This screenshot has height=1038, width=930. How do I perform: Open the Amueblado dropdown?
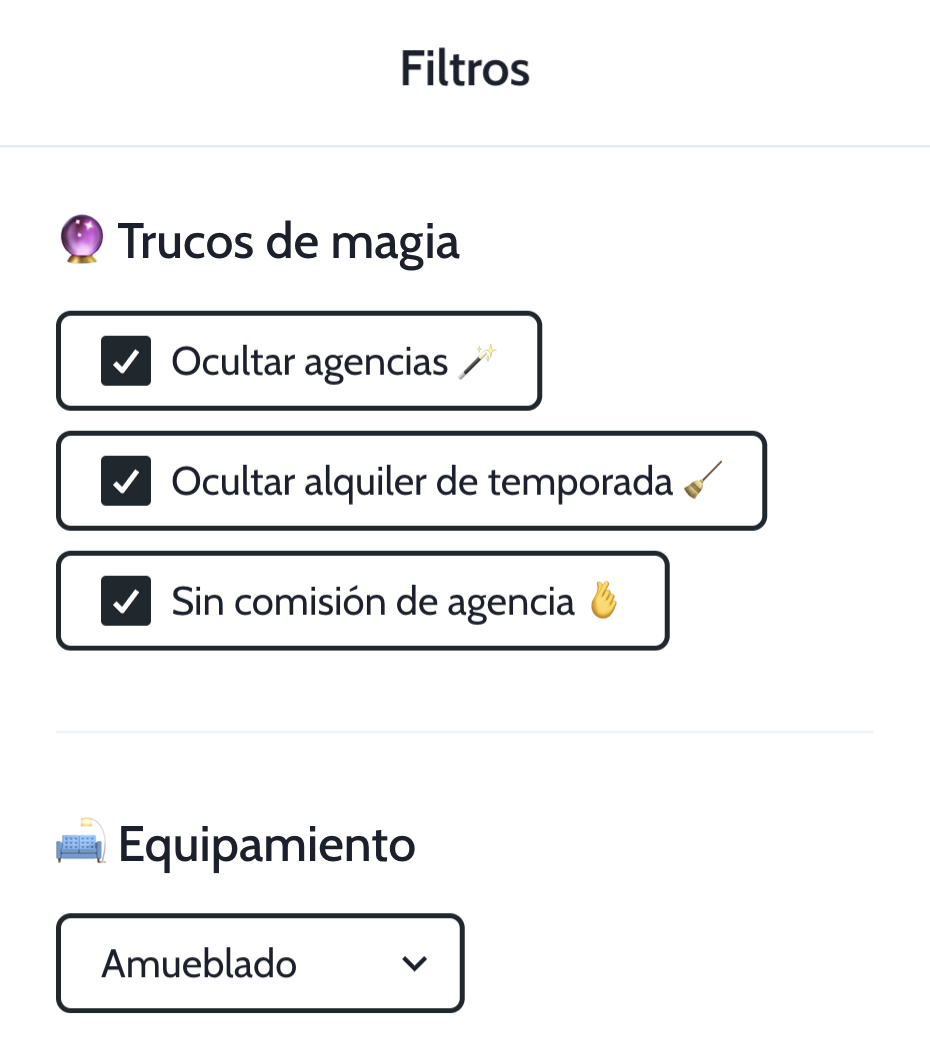[260, 964]
